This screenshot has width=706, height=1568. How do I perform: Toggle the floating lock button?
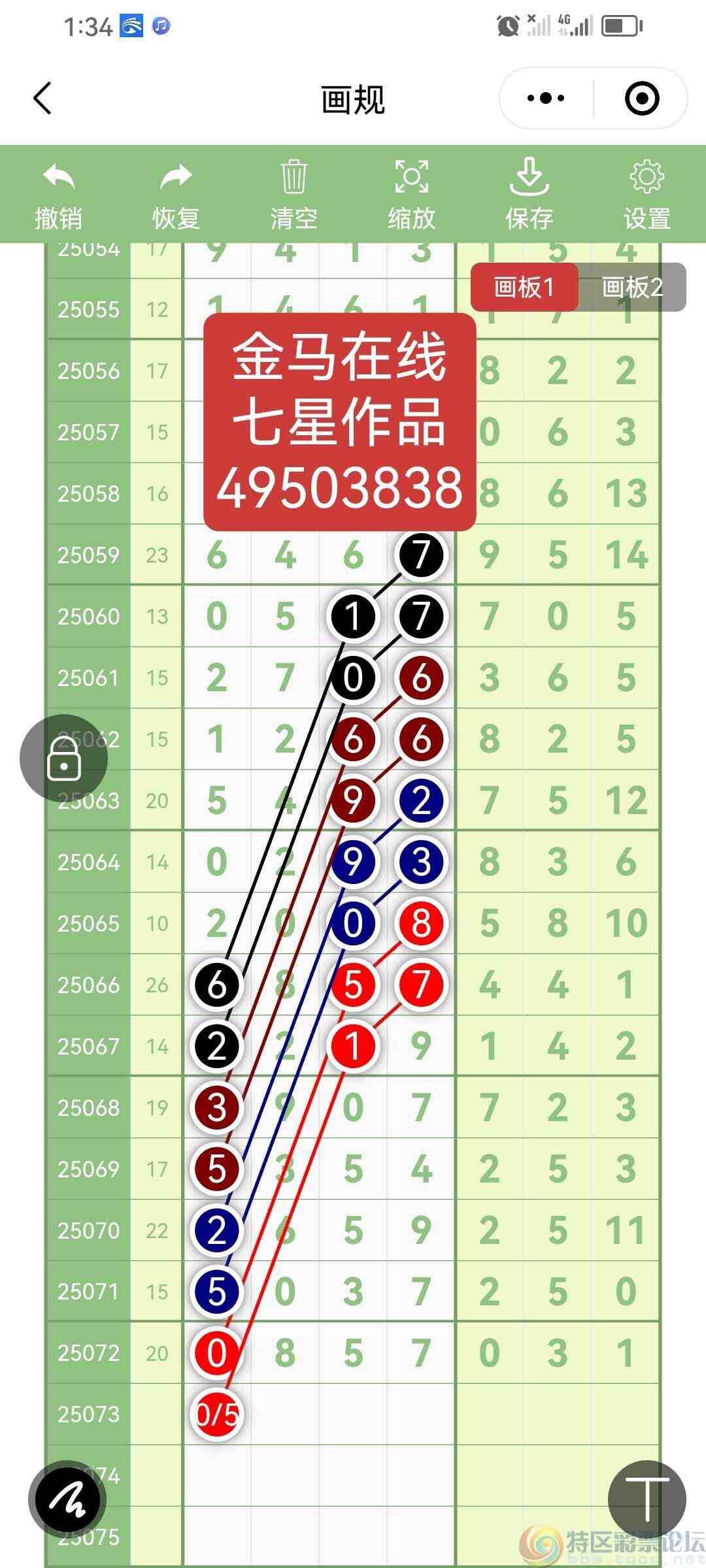64,759
